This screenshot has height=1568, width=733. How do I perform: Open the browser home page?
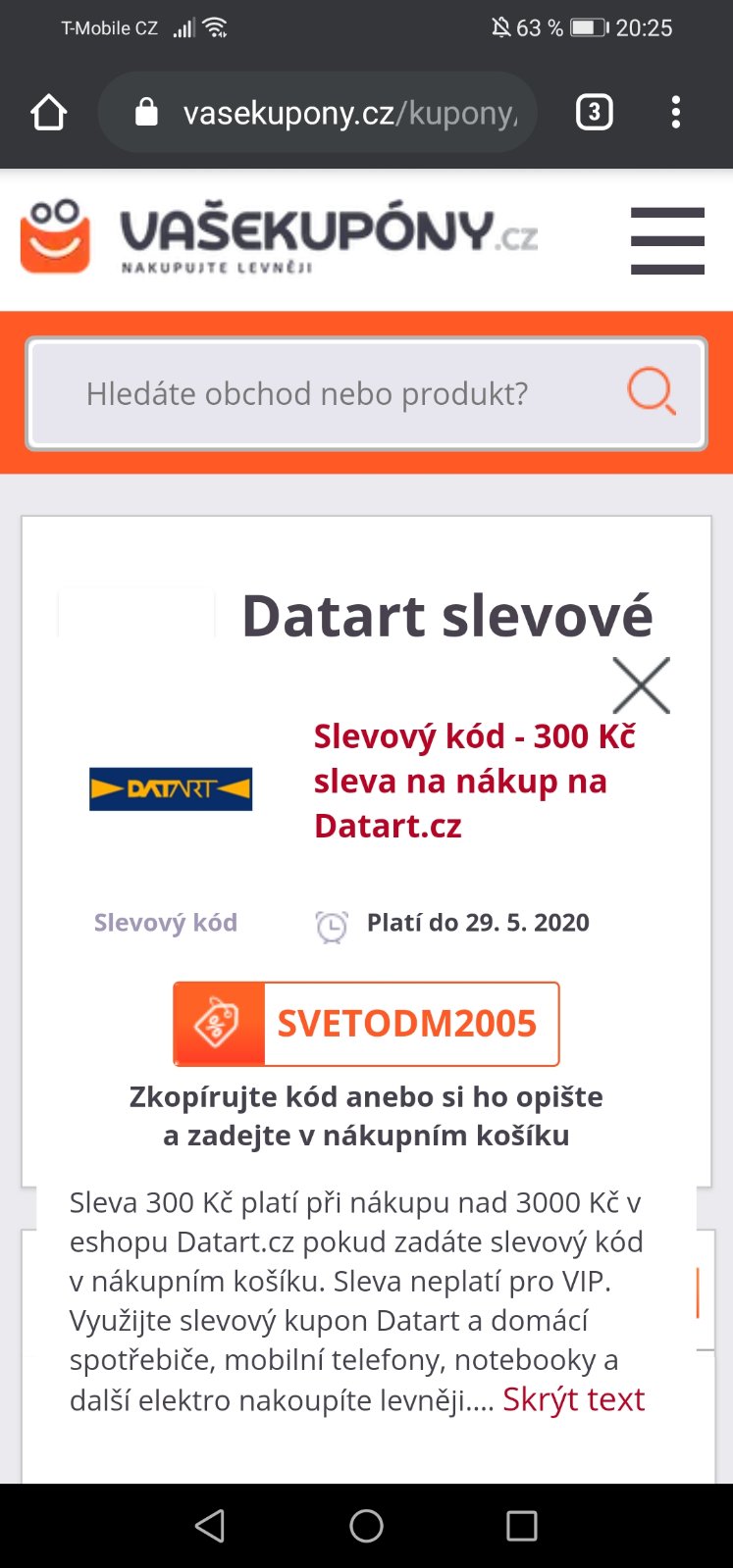(48, 113)
